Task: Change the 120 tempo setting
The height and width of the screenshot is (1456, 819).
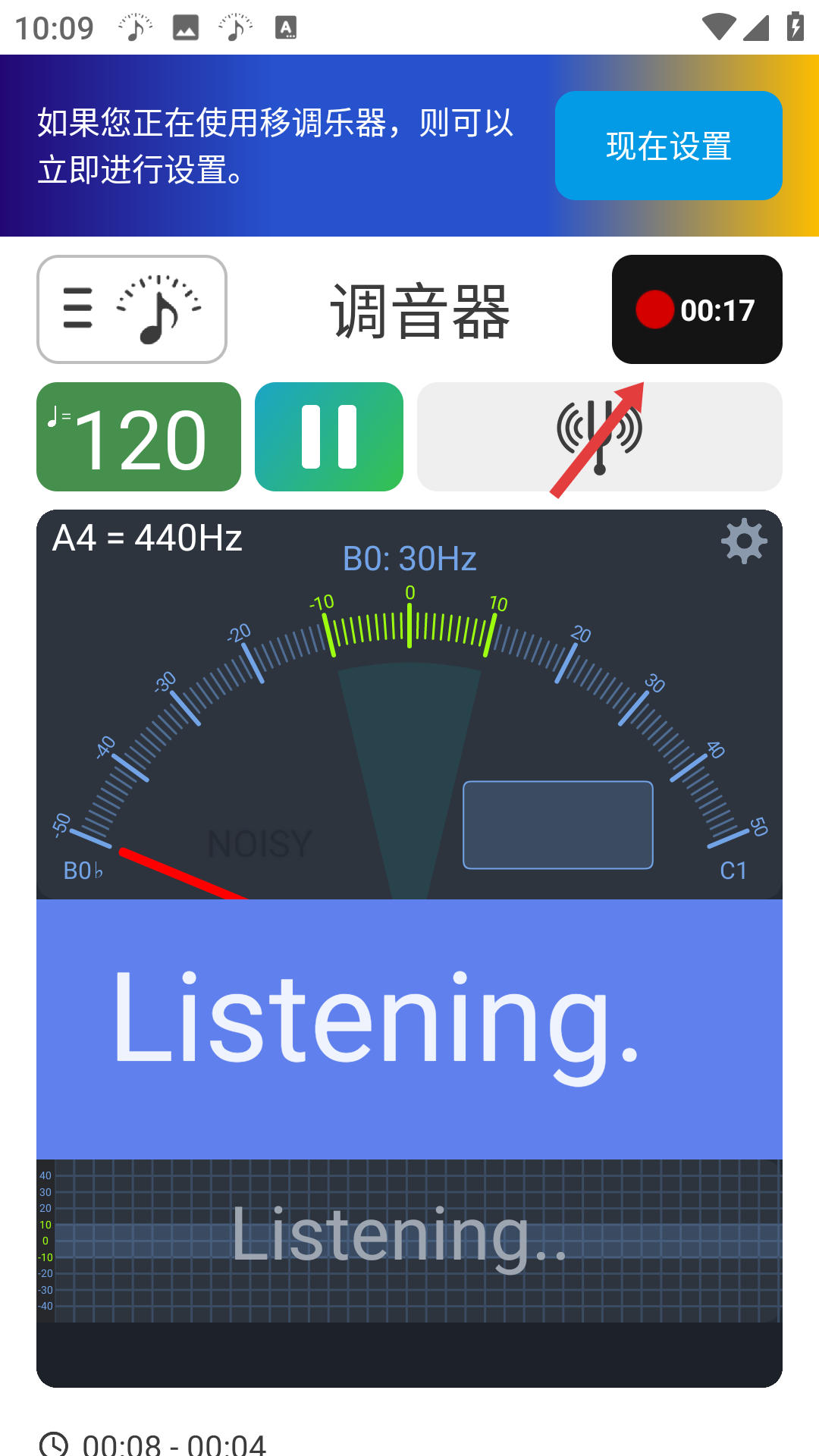Action: [x=139, y=437]
